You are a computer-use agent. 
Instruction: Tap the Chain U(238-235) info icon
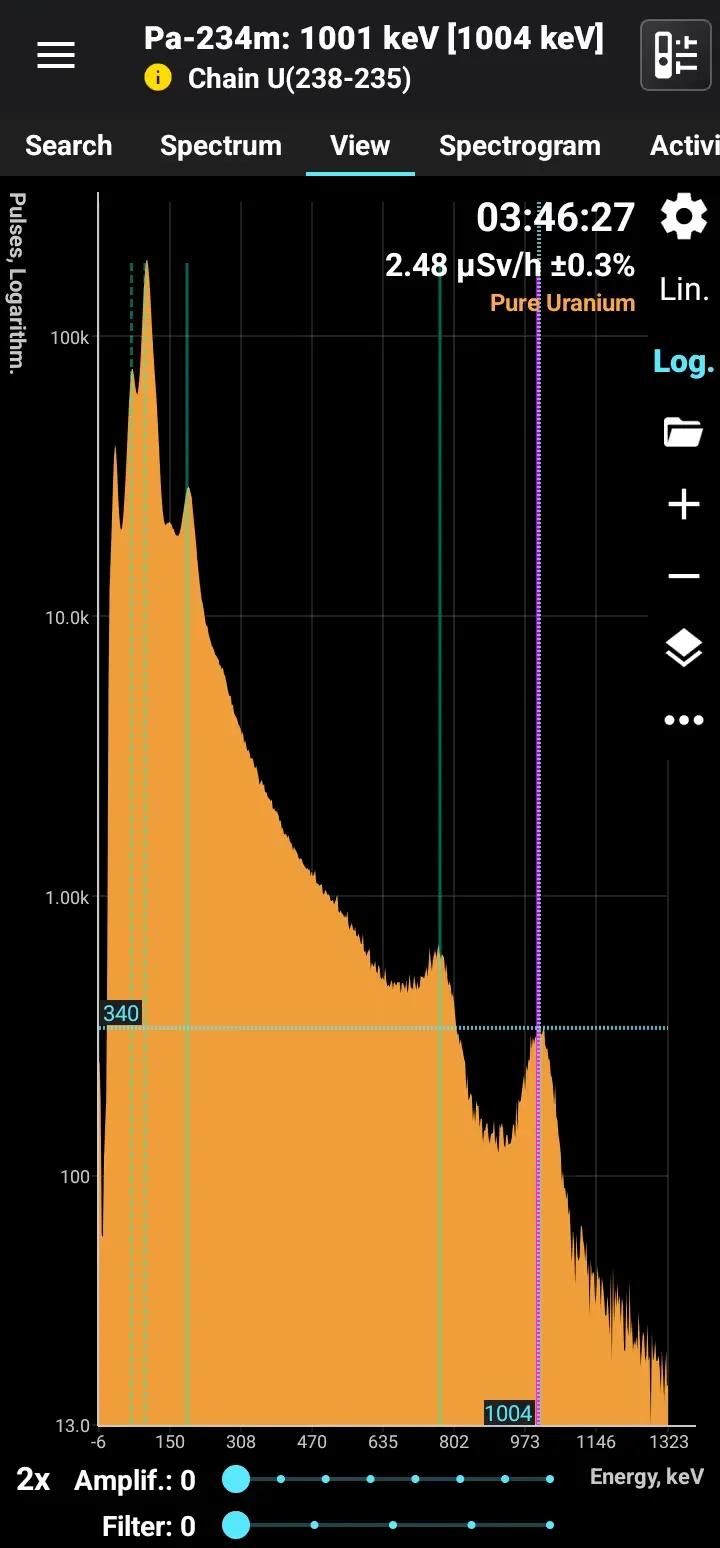[158, 78]
